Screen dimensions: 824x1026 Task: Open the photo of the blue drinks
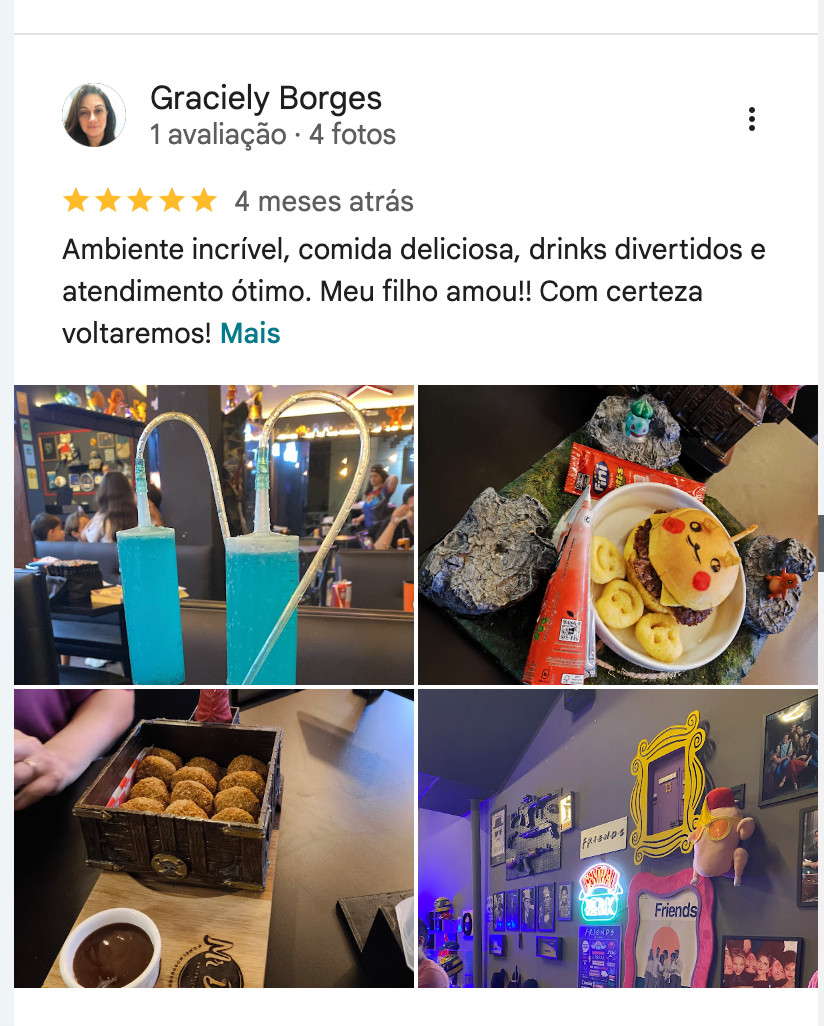(x=214, y=534)
